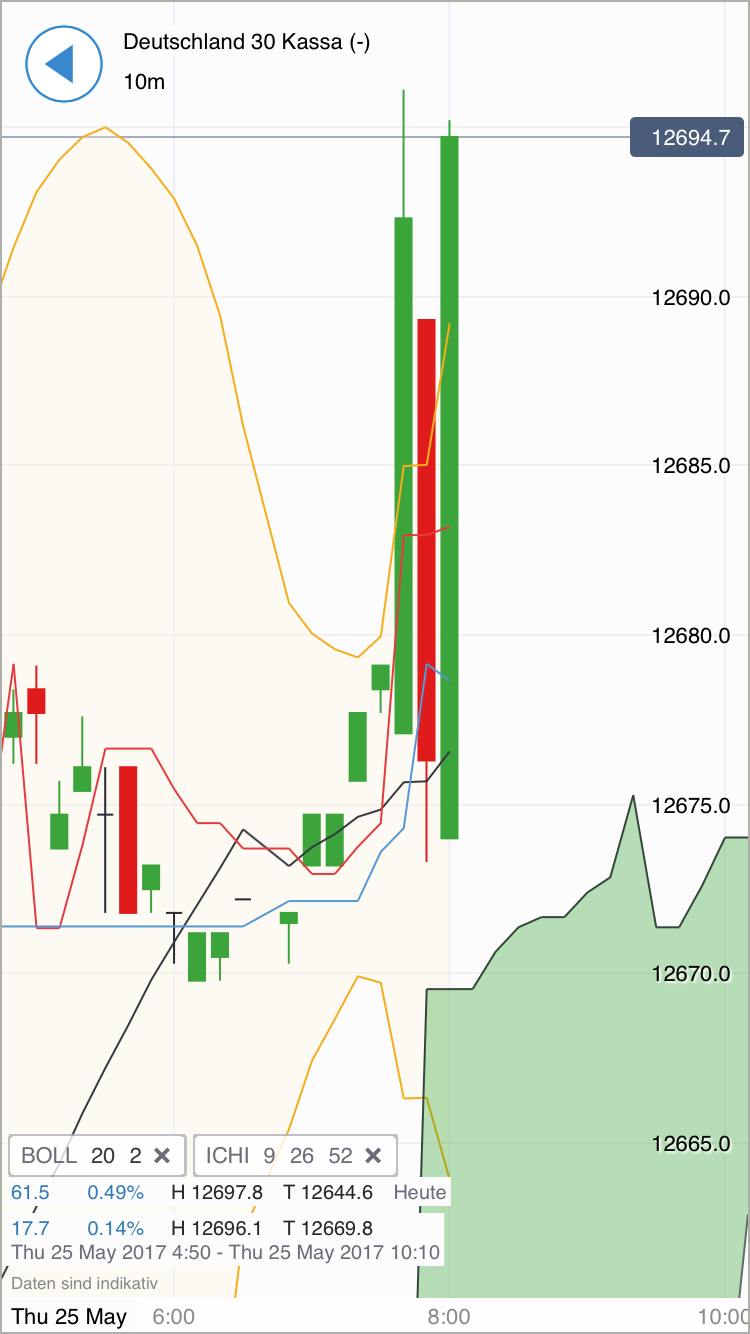
Task: Remove the BOLL indicator using its X icon
Action: (x=162, y=1155)
